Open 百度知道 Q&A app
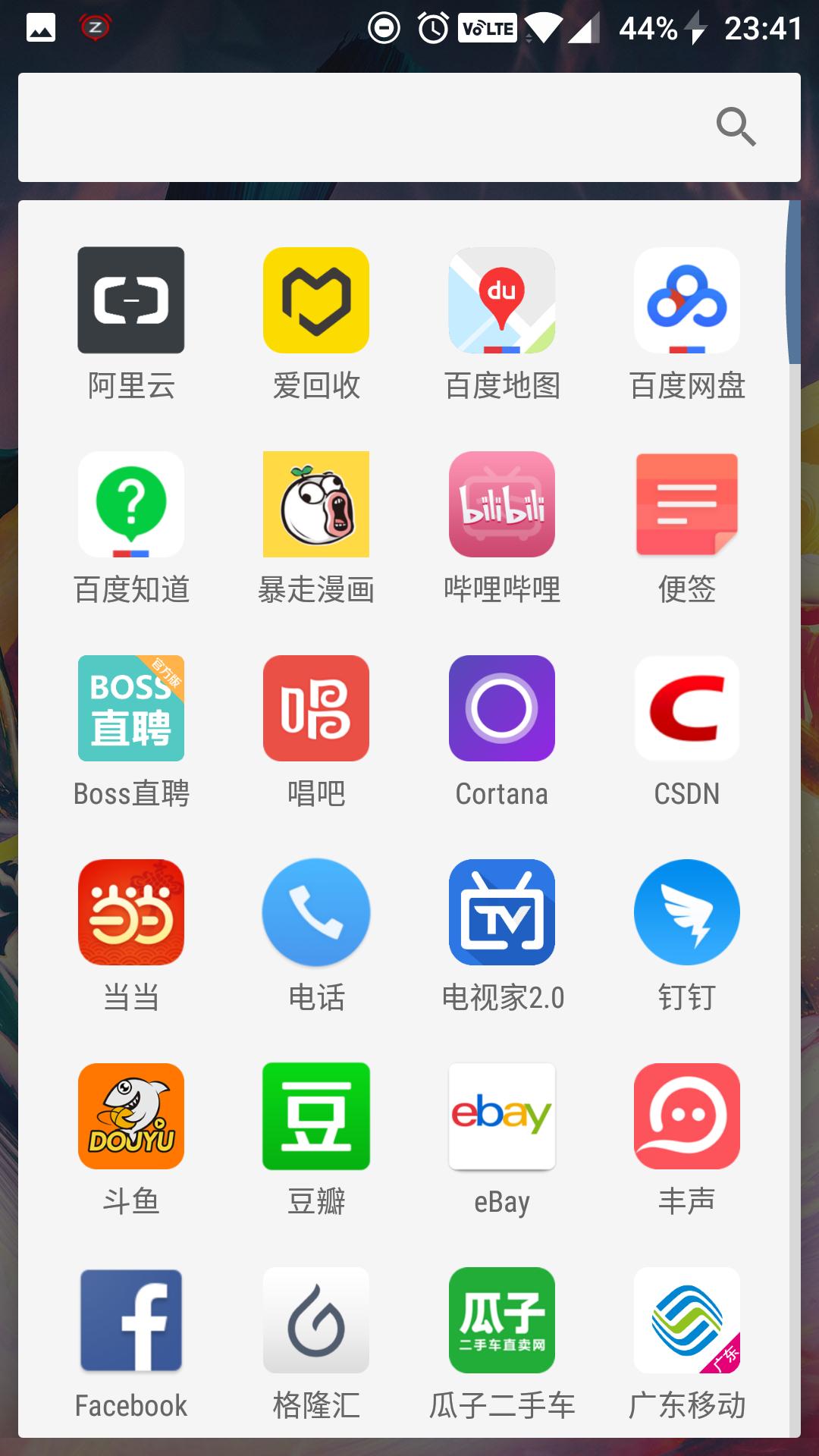819x1456 pixels. [130, 504]
